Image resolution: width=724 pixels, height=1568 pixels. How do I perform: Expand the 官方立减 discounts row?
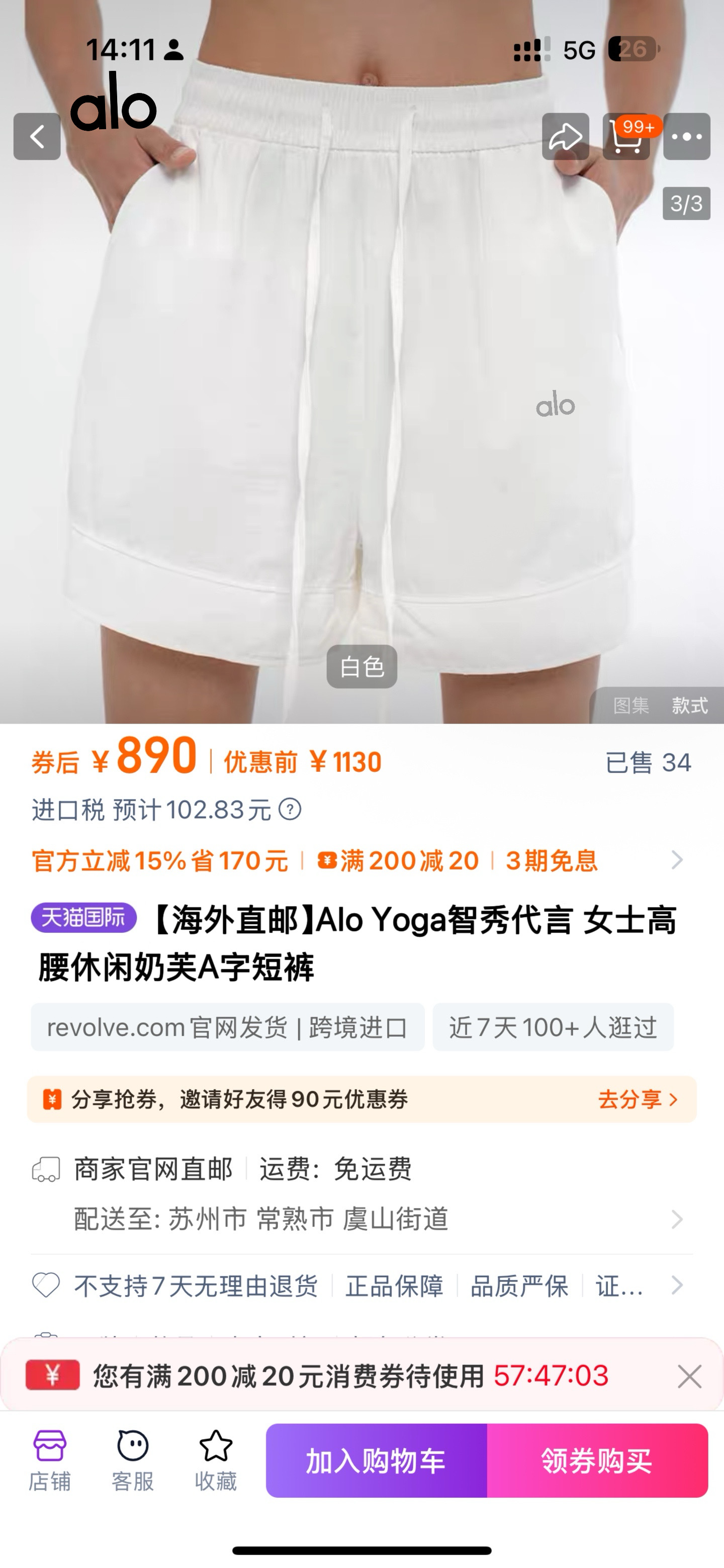pos(676,860)
